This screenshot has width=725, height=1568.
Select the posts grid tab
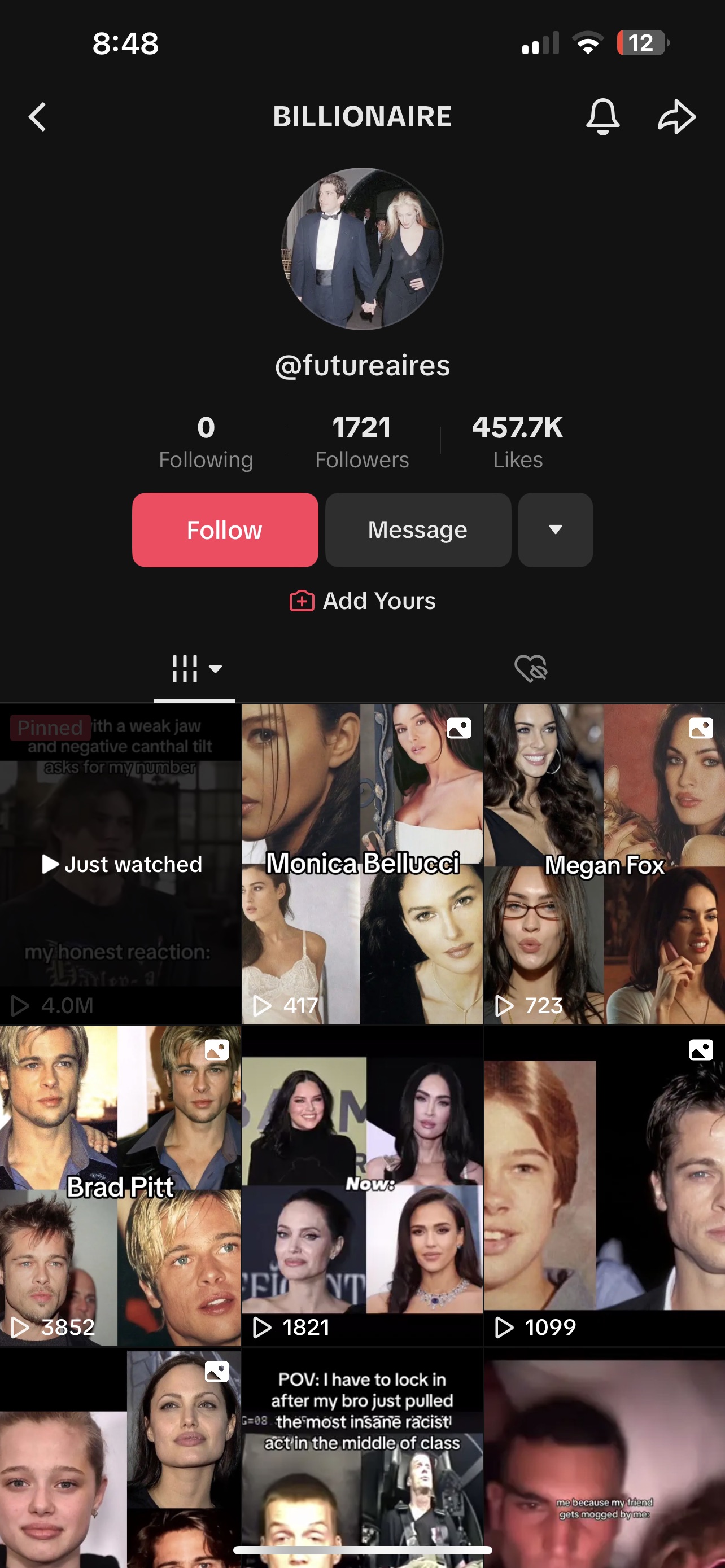195,669
